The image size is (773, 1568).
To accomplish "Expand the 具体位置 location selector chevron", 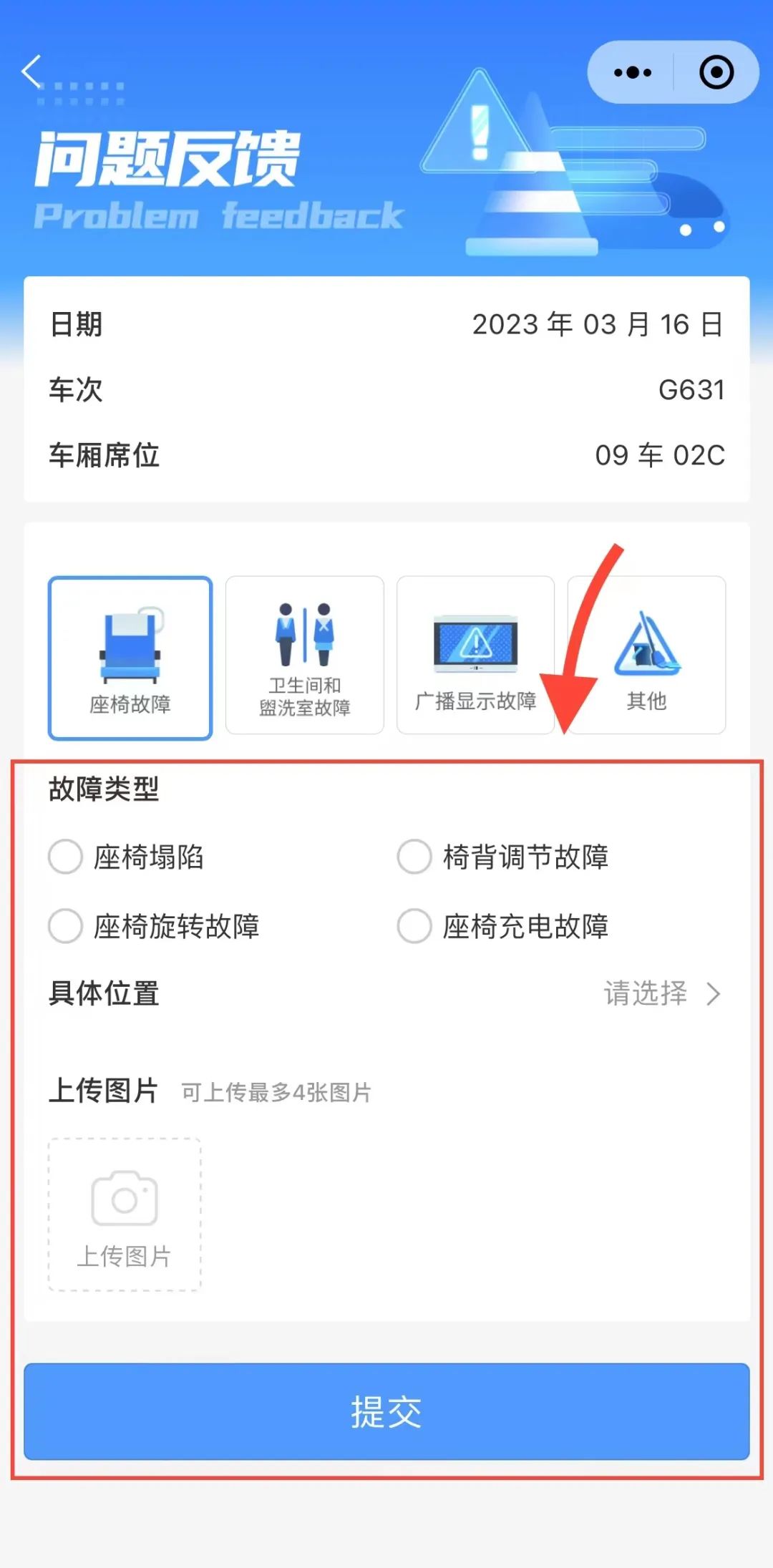I will pyautogui.click(x=714, y=994).
